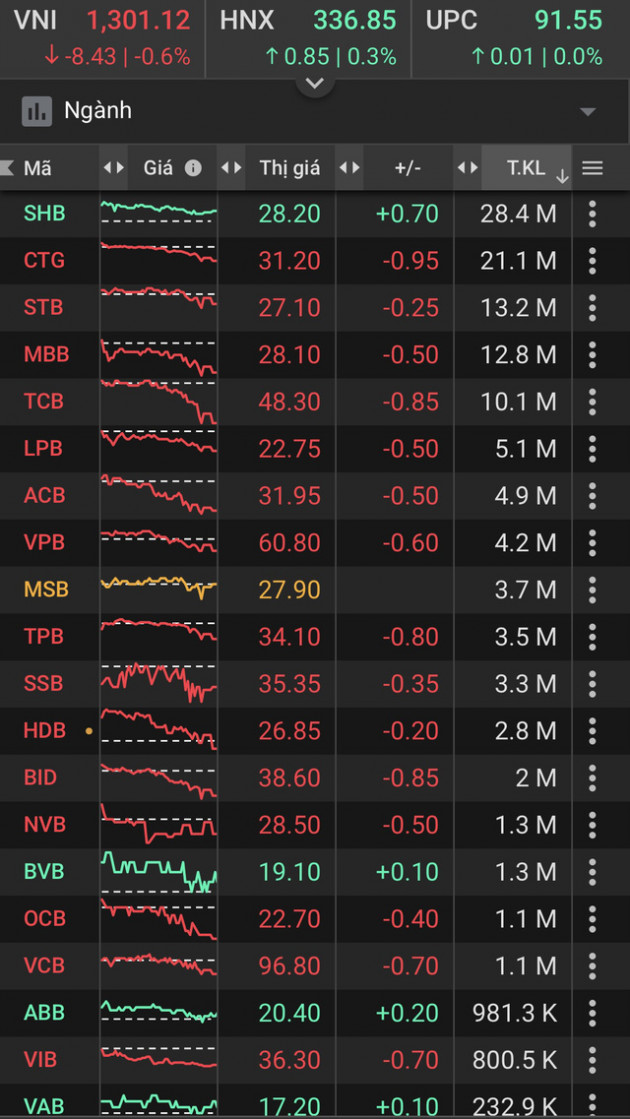Open more options for CTG
The image size is (630, 1119).
pos(593,261)
